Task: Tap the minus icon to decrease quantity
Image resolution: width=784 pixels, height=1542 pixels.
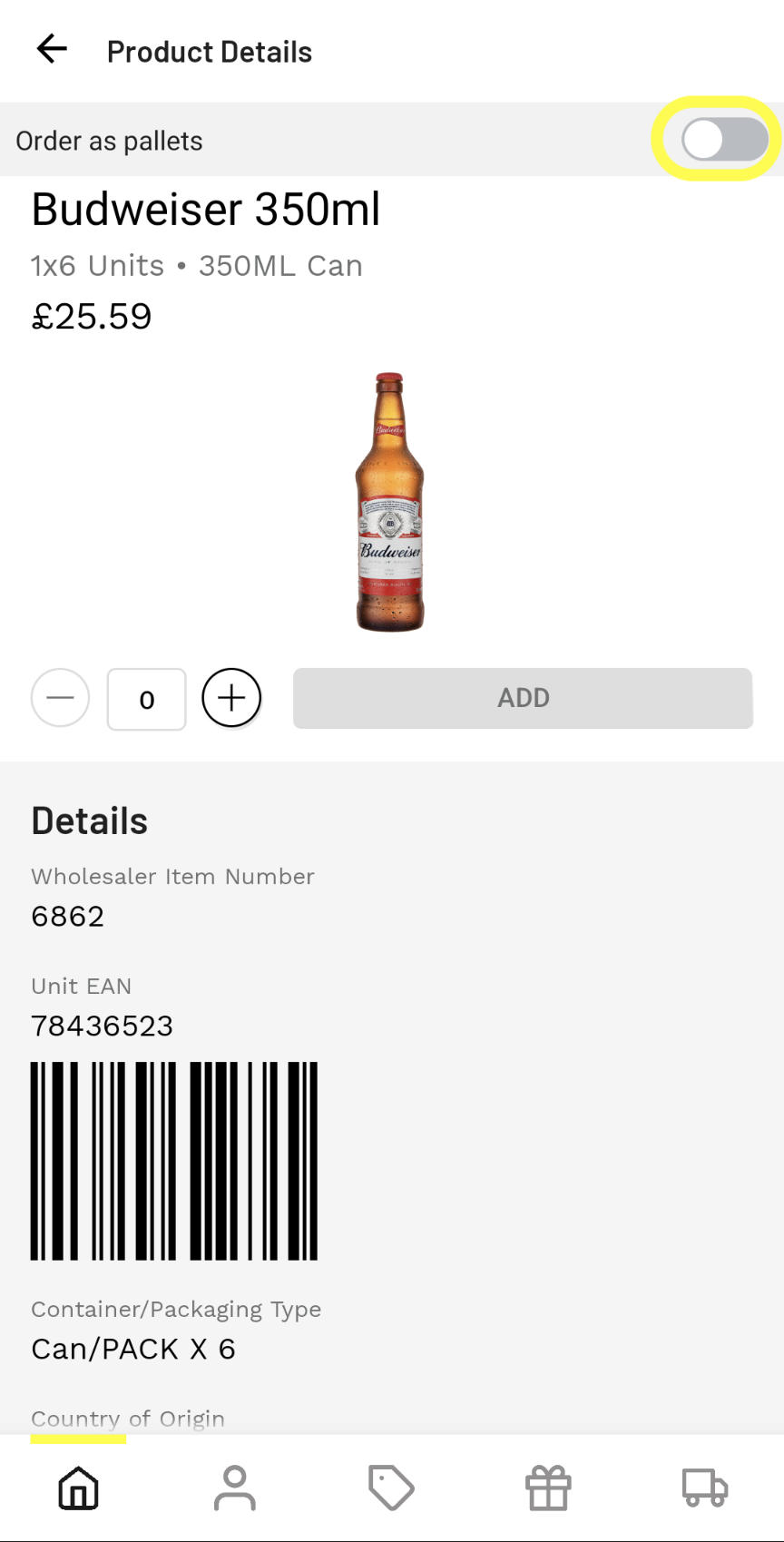Action: click(60, 698)
